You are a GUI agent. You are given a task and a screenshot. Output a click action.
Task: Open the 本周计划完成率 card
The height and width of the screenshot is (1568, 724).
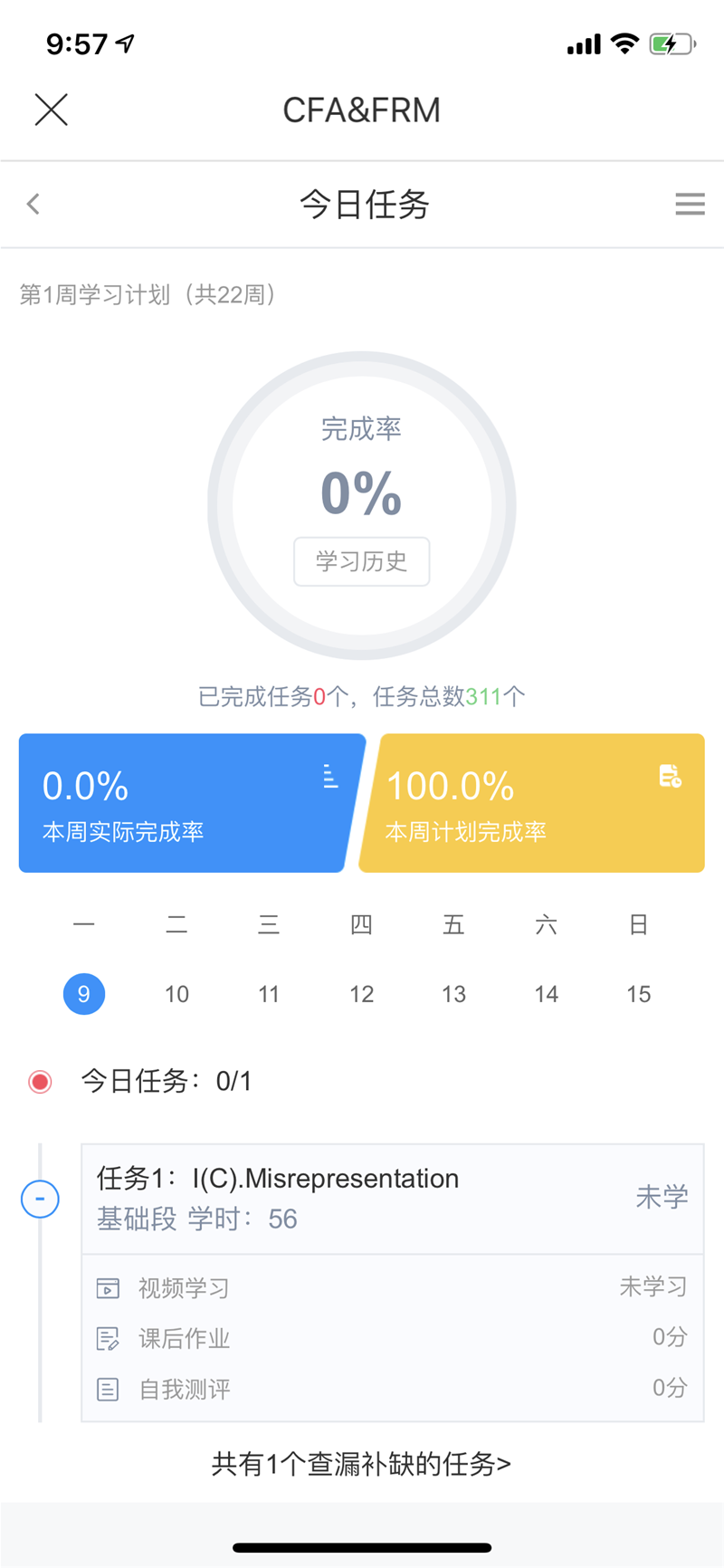click(532, 803)
